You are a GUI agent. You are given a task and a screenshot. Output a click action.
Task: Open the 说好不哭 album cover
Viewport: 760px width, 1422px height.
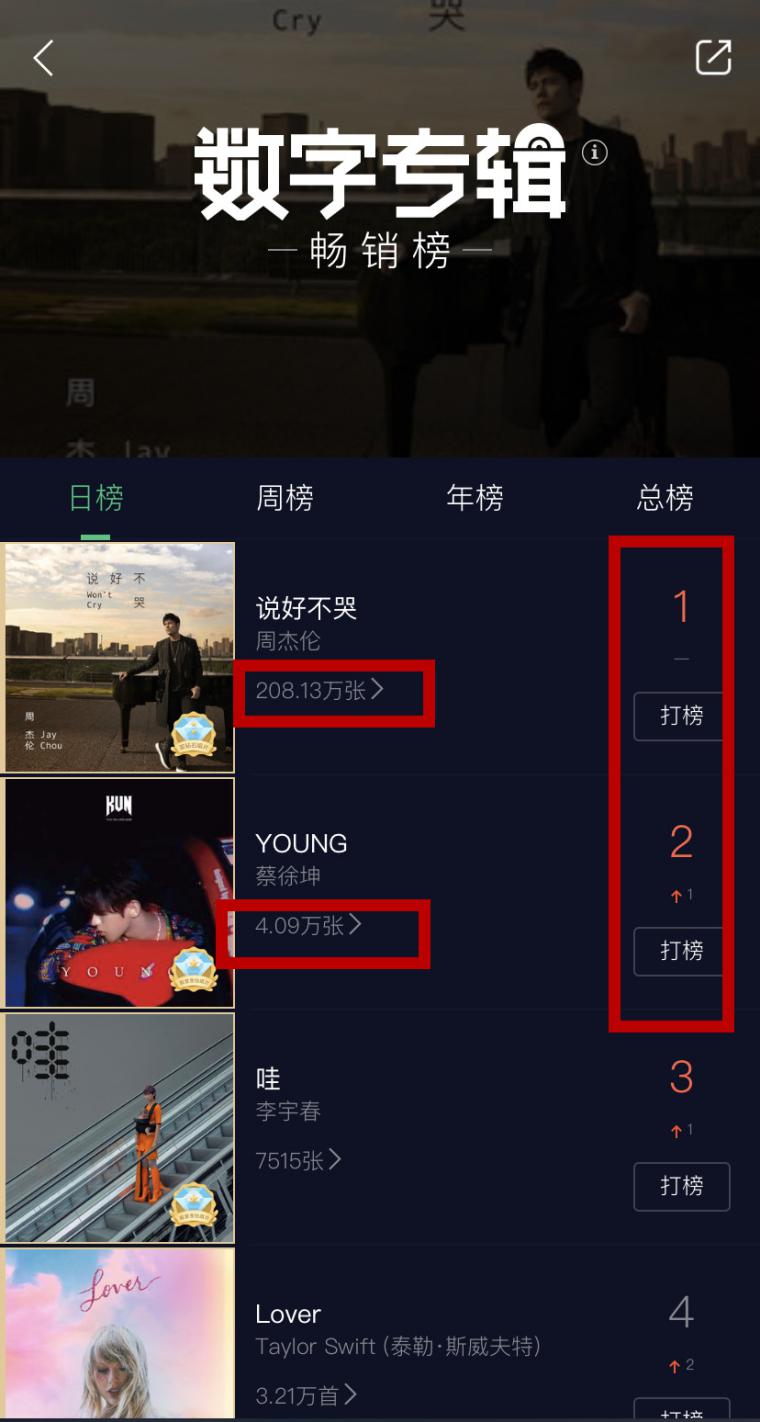click(118, 657)
